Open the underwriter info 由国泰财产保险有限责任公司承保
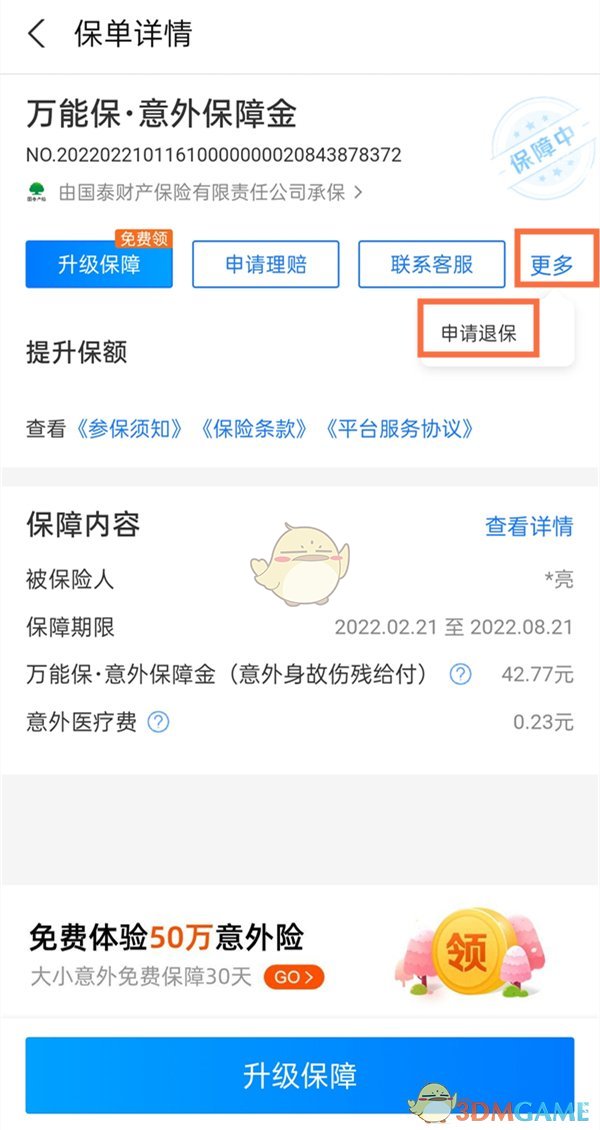Image resolution: width=600 pixels, height=1130 pixels. click(200, 191)
